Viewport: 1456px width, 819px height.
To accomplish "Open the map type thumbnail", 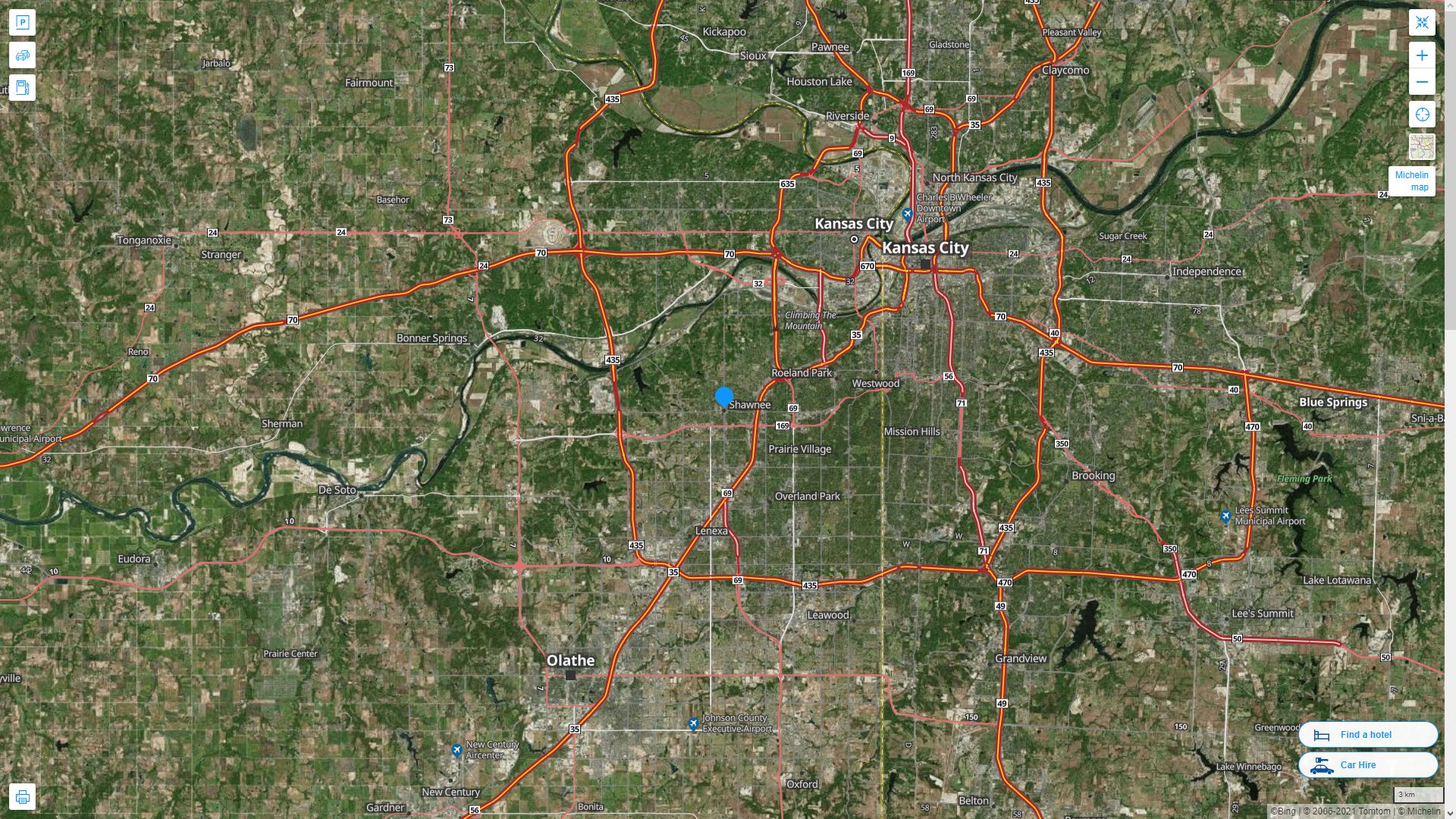I will (x=1422, y=147).
